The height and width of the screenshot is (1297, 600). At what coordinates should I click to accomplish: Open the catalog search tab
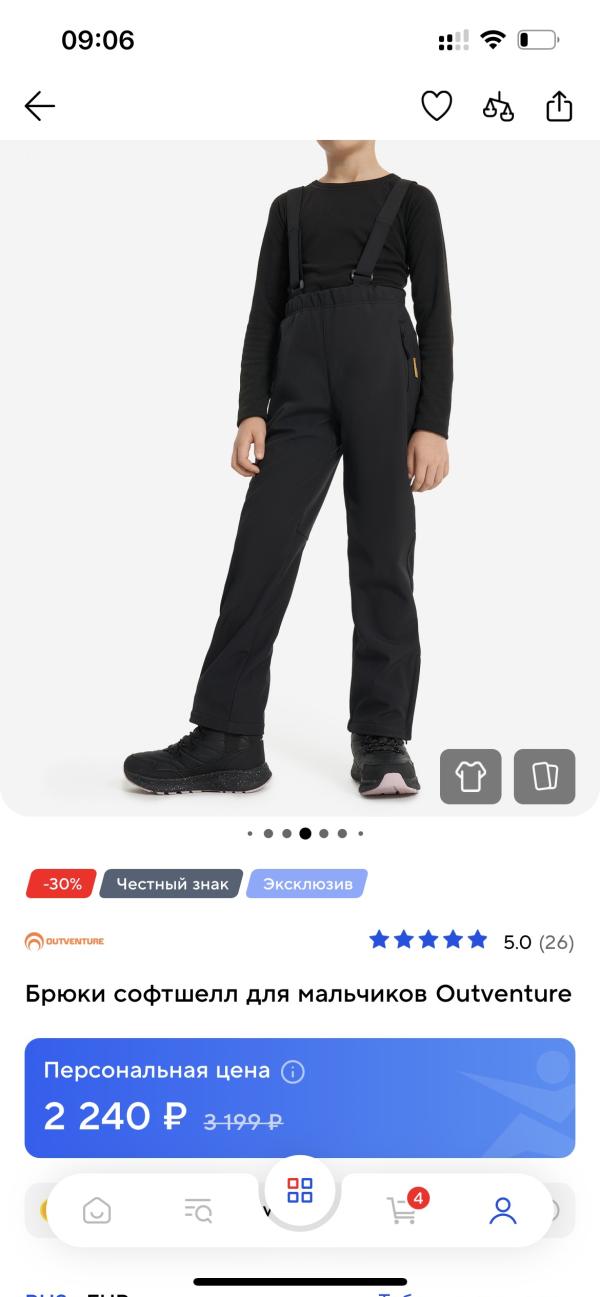(199, 1210)
